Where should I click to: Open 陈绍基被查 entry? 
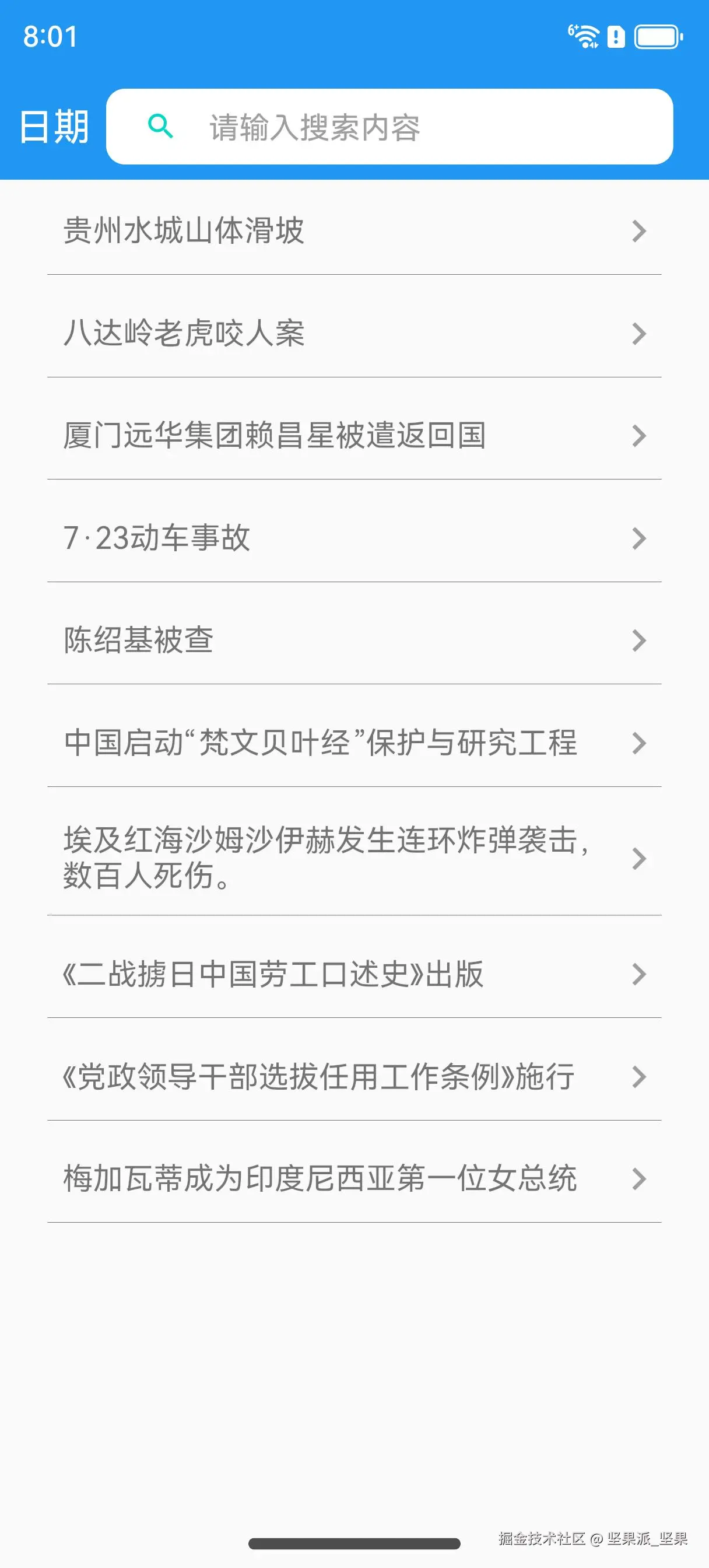[x=354, y=640]
